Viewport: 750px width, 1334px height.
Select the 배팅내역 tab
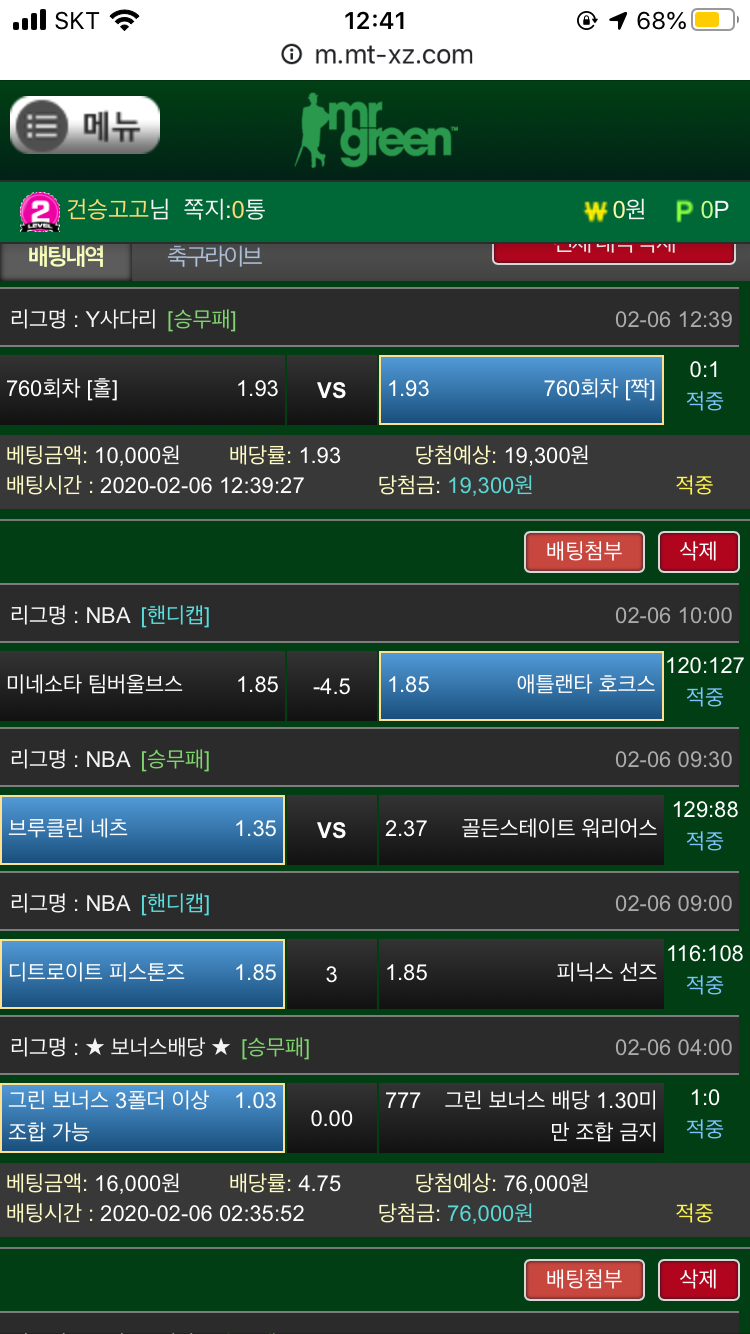click(66, 257)
